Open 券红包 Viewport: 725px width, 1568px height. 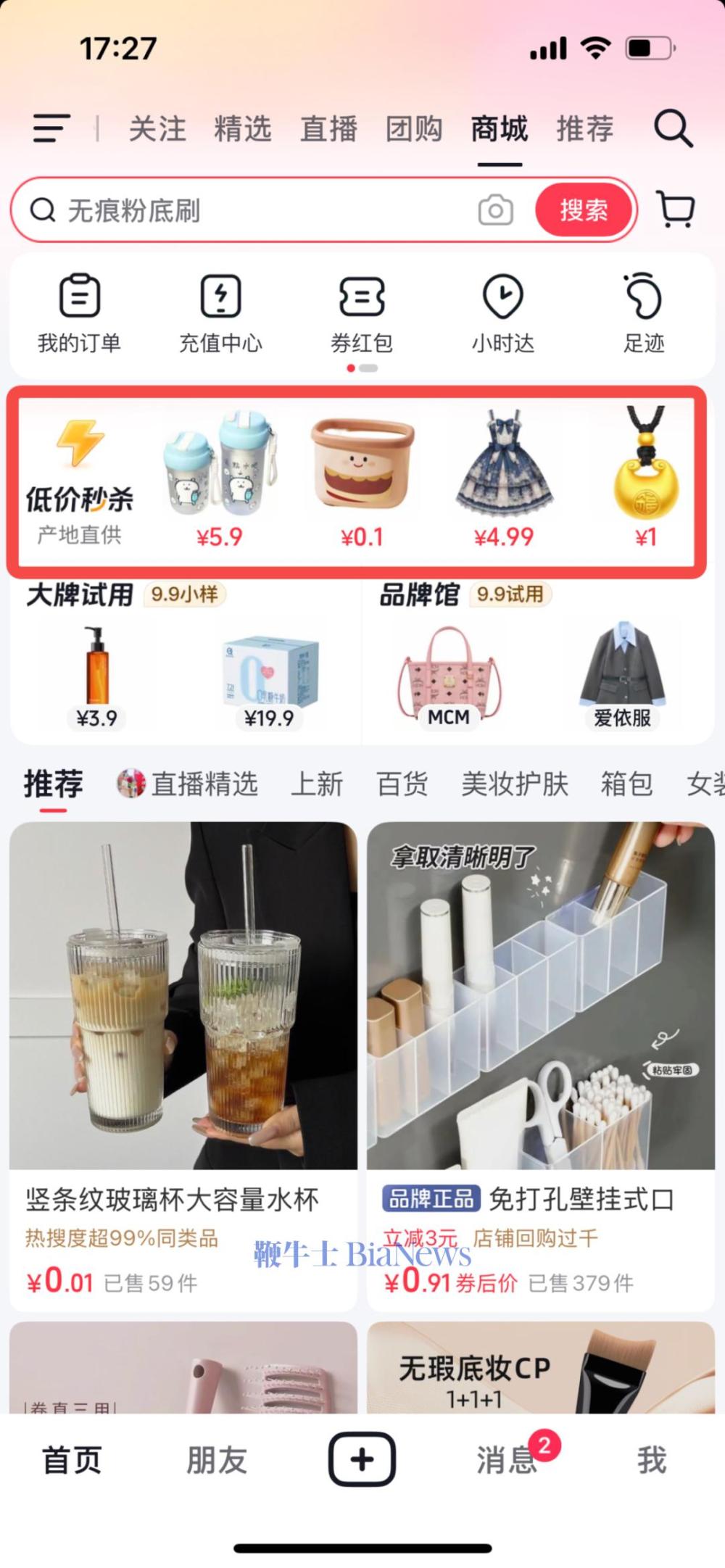(x=362, y=312)
